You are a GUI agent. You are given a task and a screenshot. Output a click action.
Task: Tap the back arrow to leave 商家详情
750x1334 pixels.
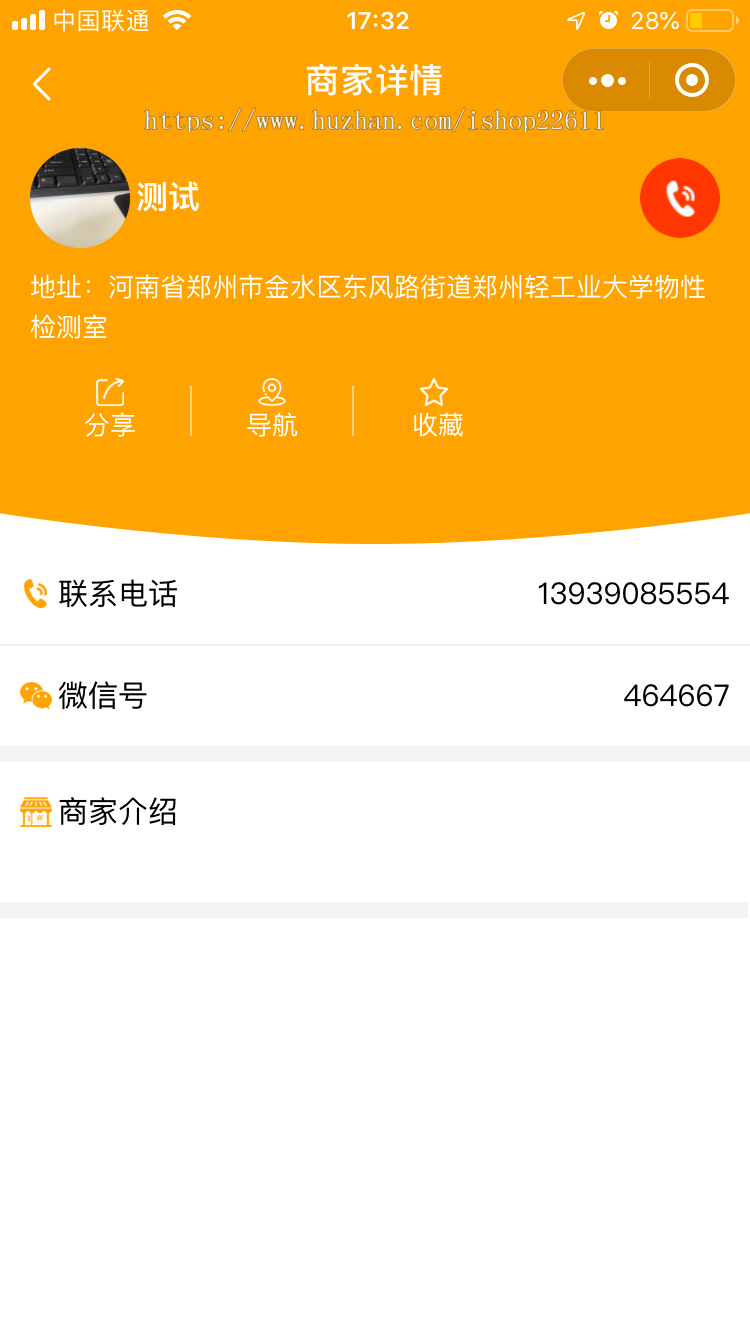point(41,84)
